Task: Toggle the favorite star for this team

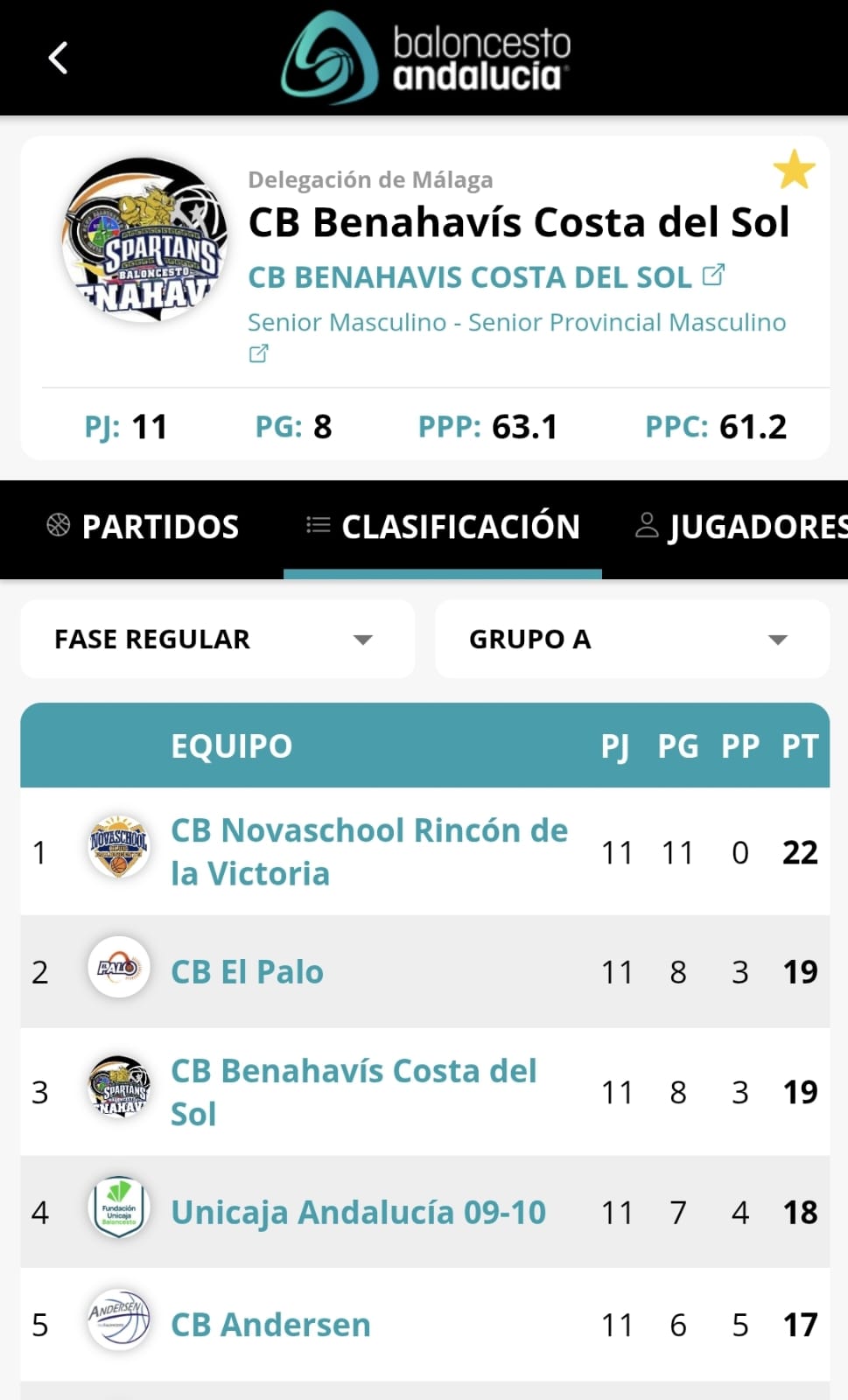Action: coord(794,170)
